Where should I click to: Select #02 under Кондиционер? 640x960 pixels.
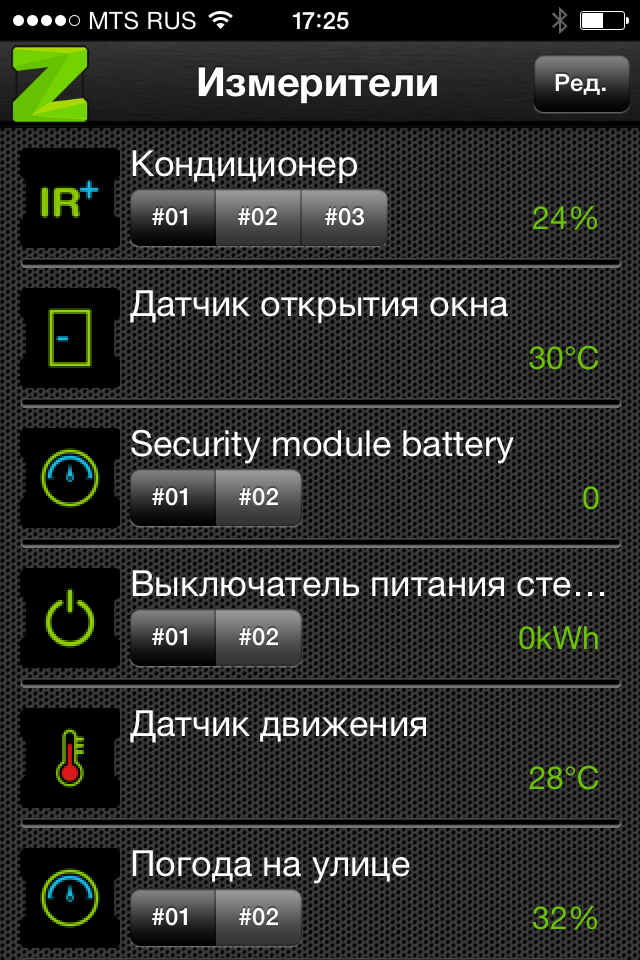pos(258,217)
